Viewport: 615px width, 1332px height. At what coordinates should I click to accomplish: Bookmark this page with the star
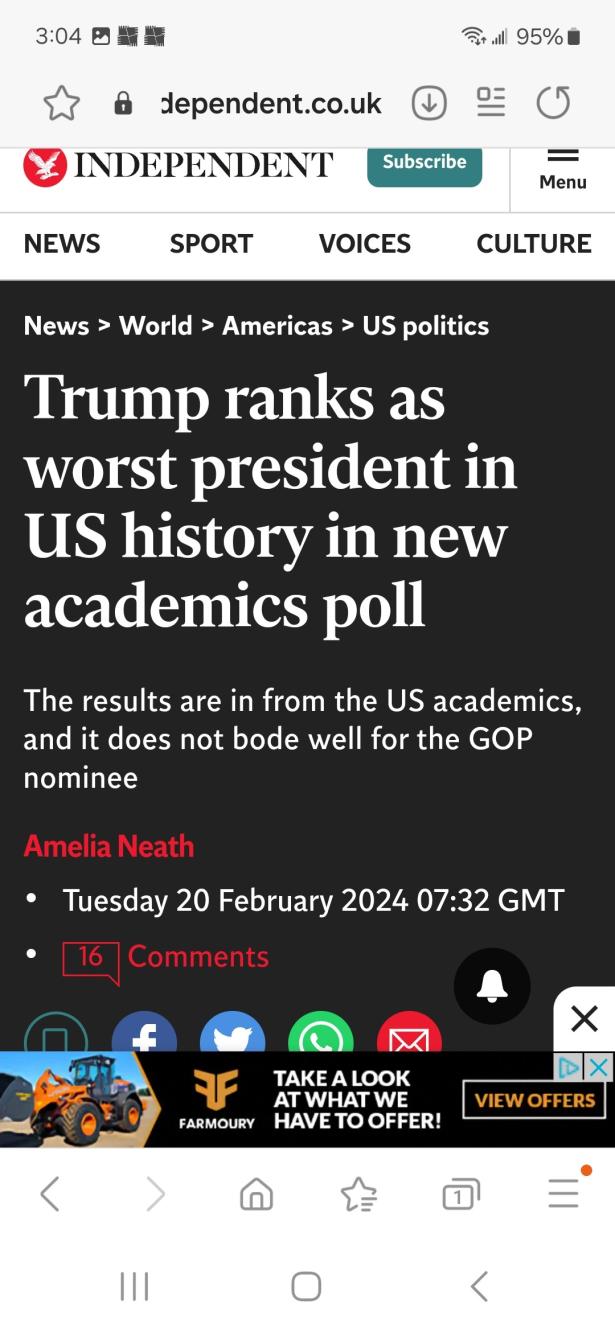[61, 103]
